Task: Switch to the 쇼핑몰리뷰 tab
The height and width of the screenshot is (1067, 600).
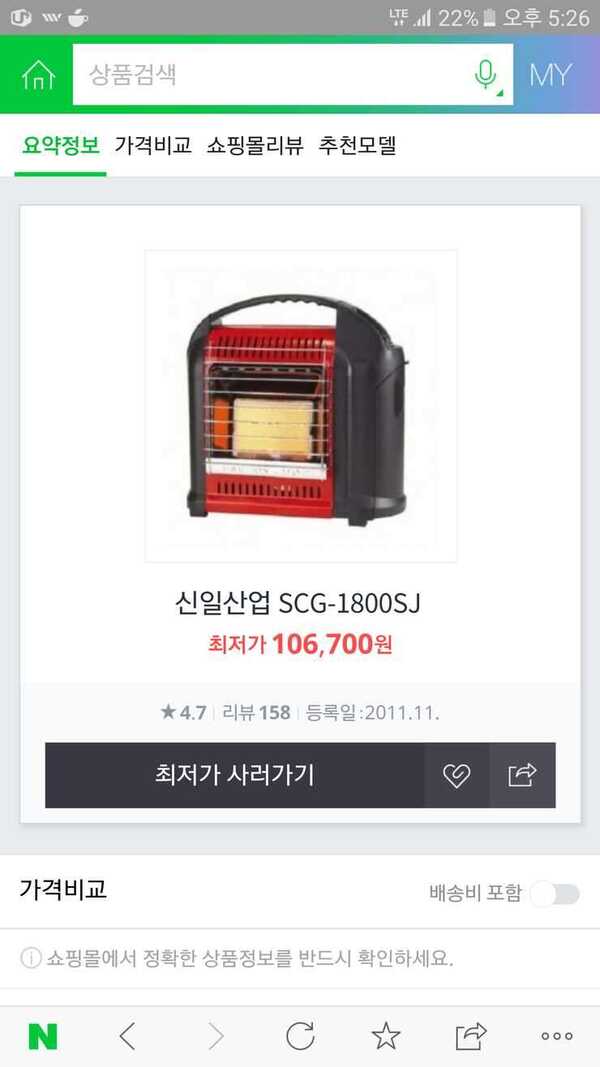Action: (x=255, y=145)
